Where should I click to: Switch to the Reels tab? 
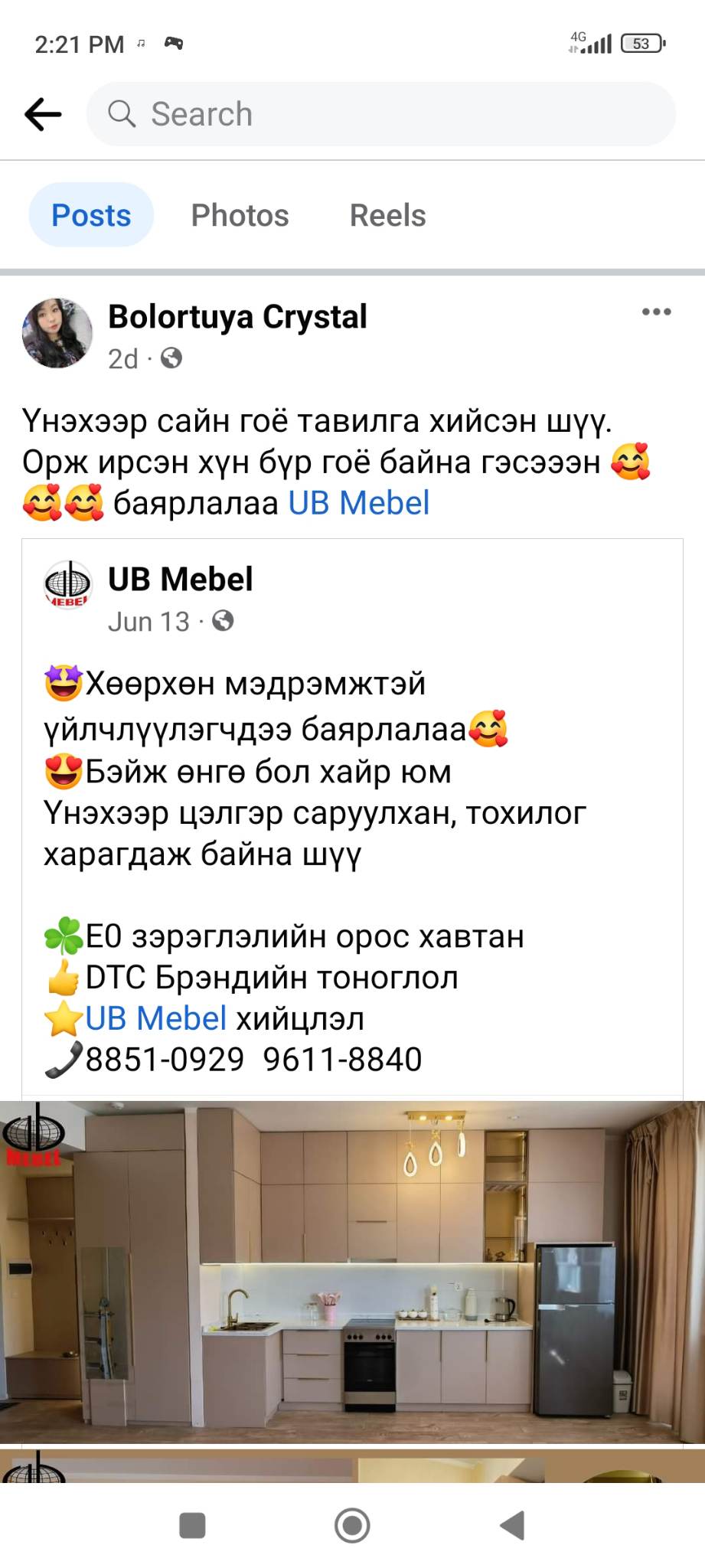point(387,215)
